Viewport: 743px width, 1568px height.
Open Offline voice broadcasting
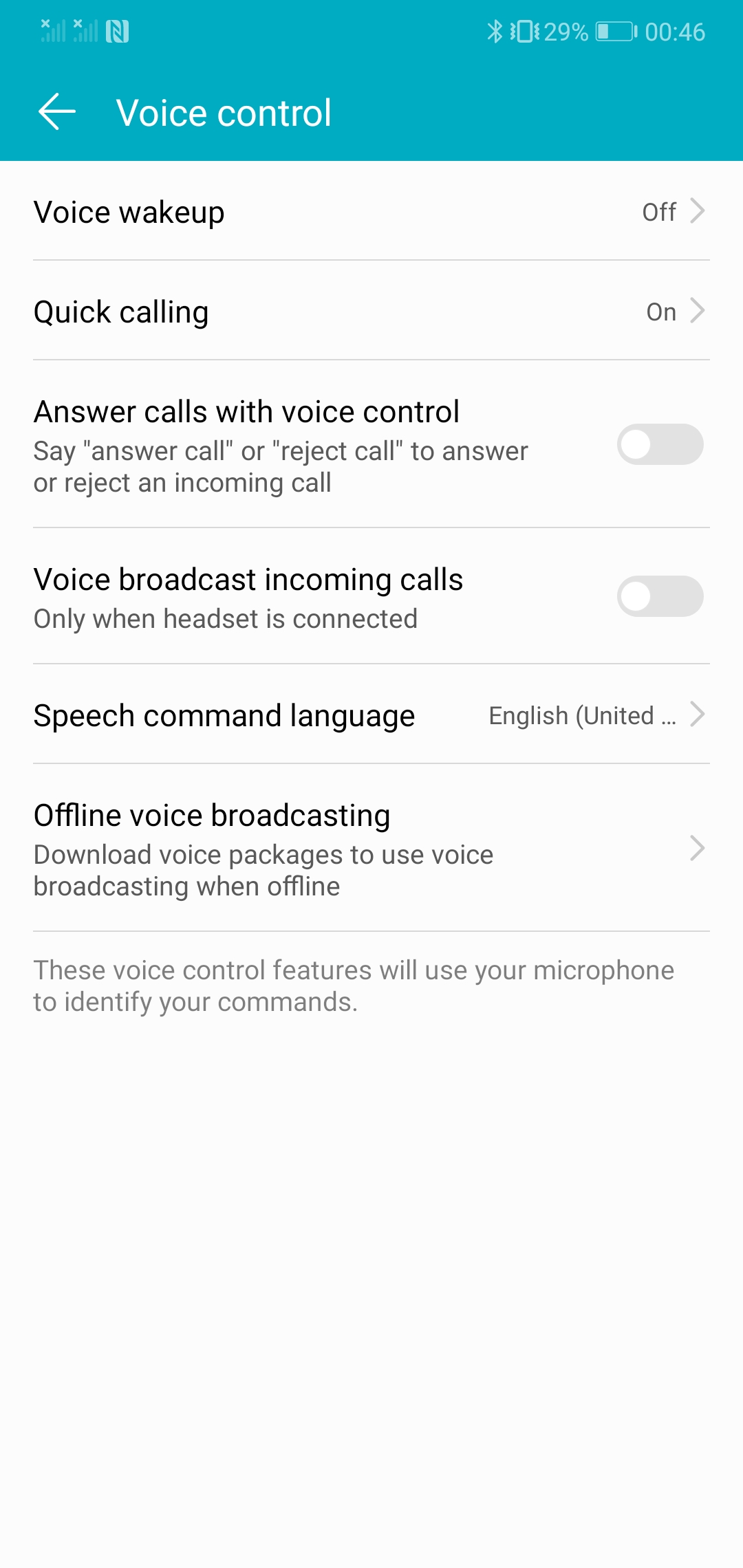(371, 849)
